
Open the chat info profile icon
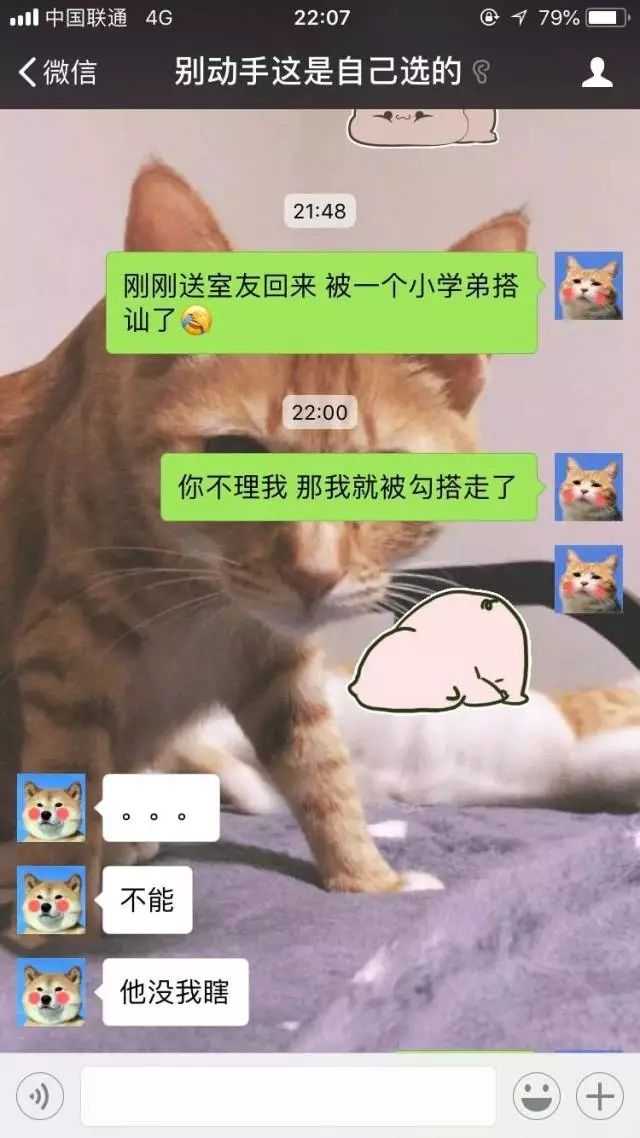click(x=597, y=72)
